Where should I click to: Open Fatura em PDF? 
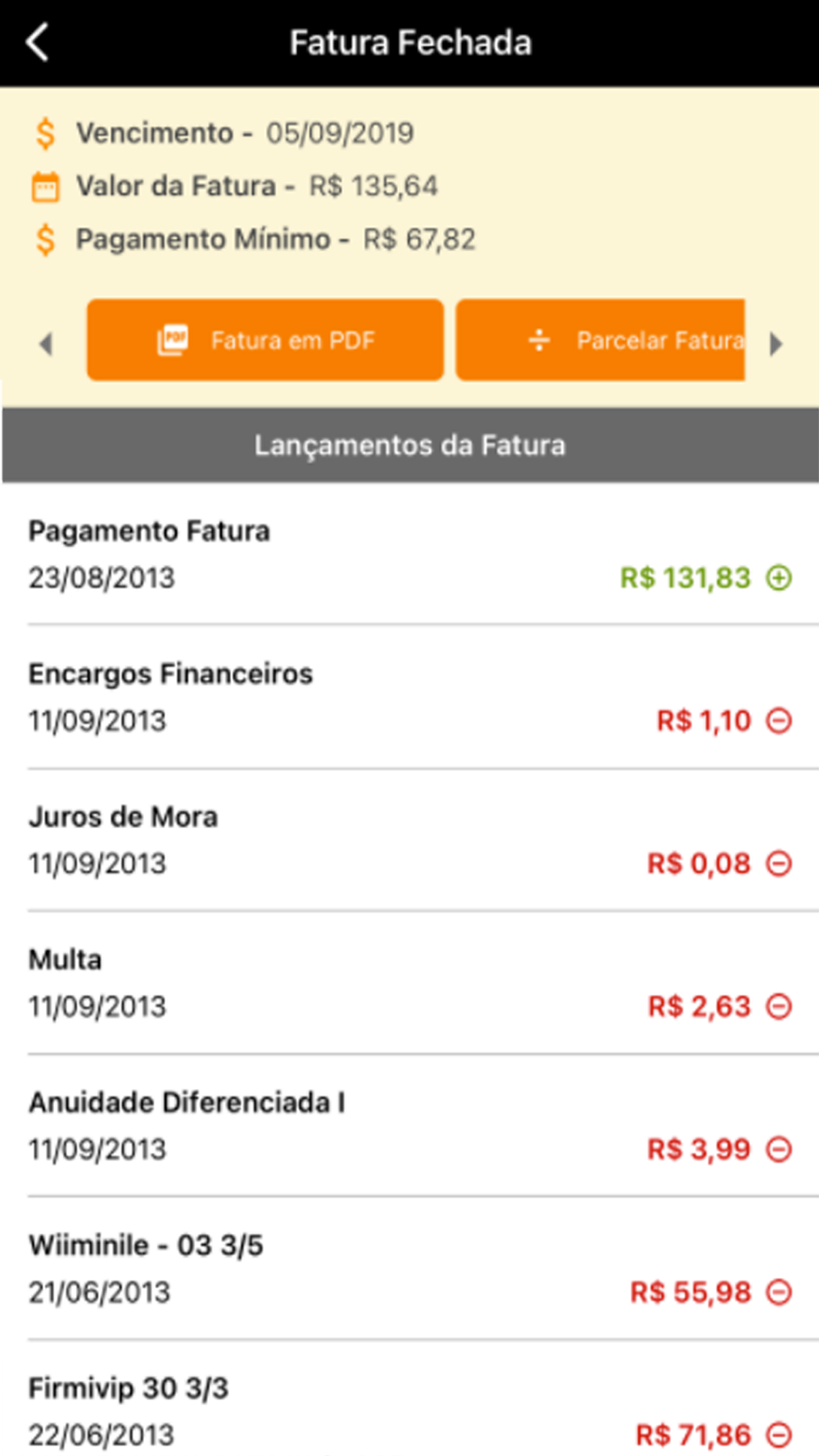265,340
